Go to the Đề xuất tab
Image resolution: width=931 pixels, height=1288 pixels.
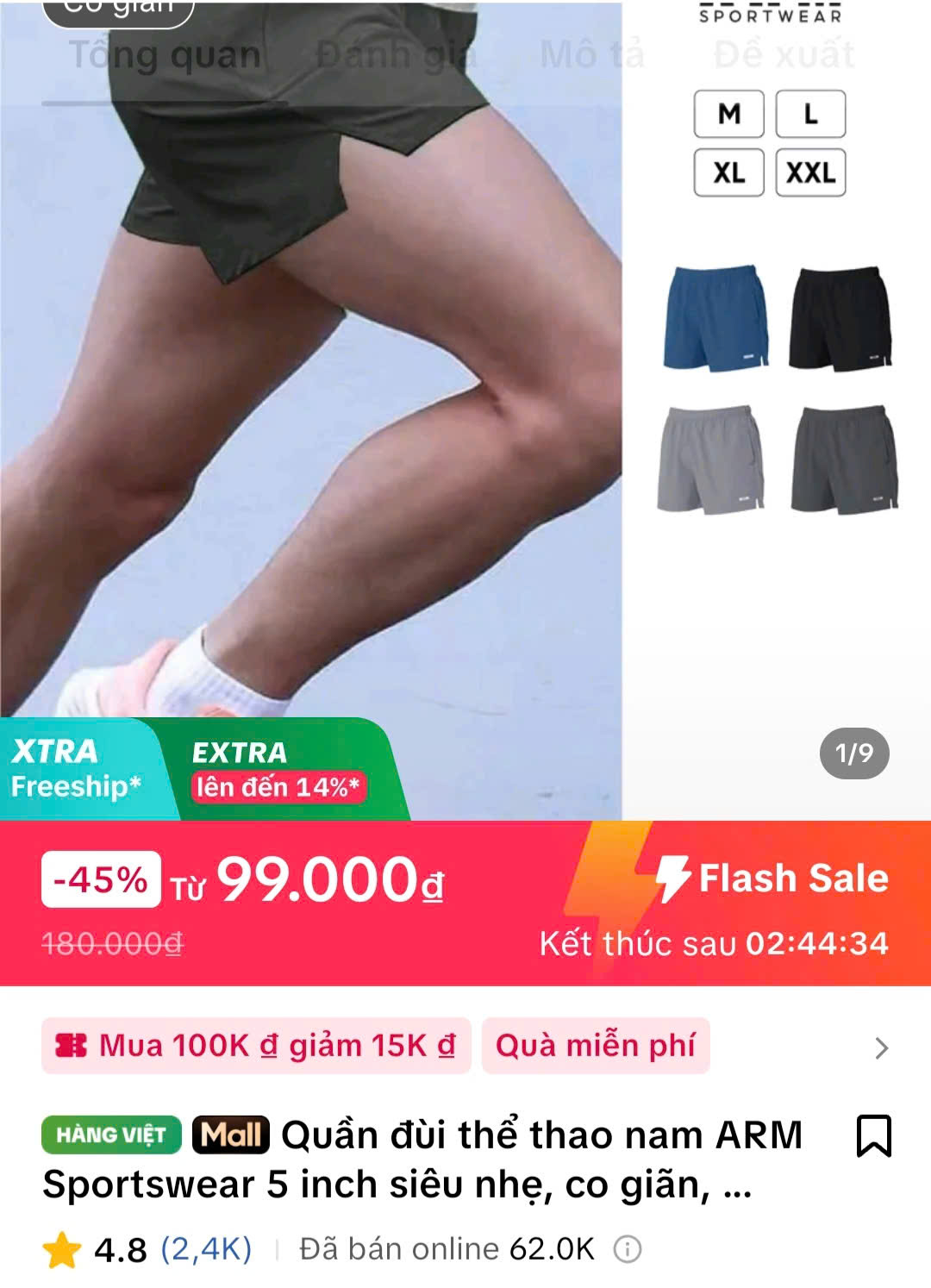(x=784, y=55)
